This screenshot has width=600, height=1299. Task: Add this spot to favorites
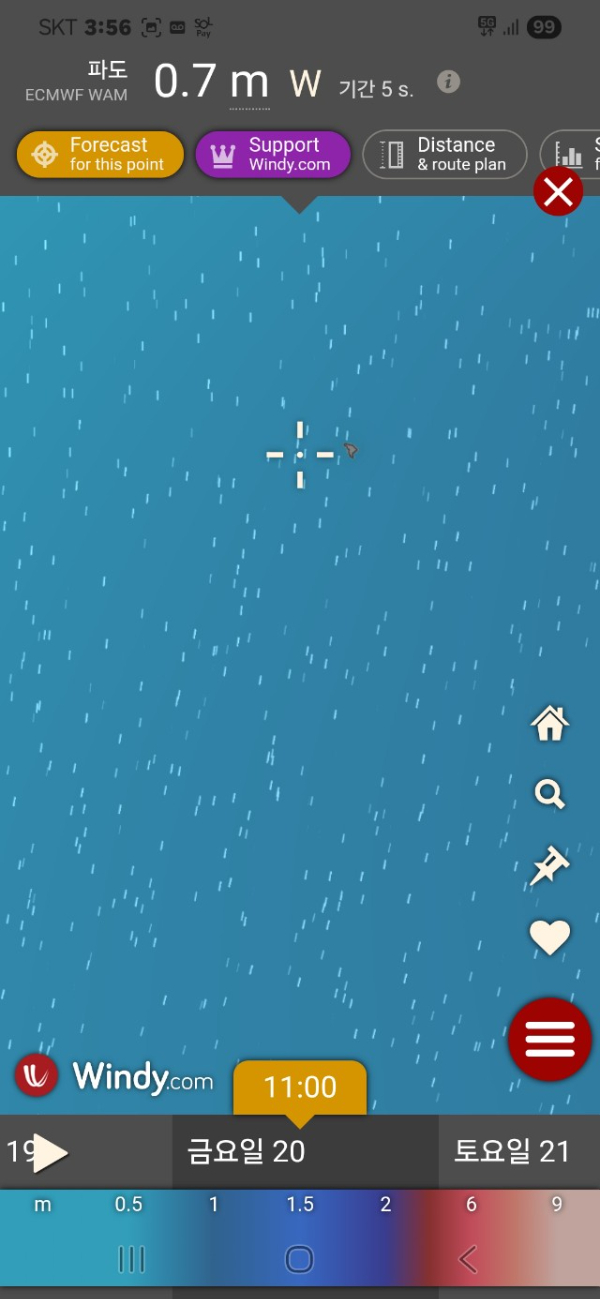(x=550, y=937)
